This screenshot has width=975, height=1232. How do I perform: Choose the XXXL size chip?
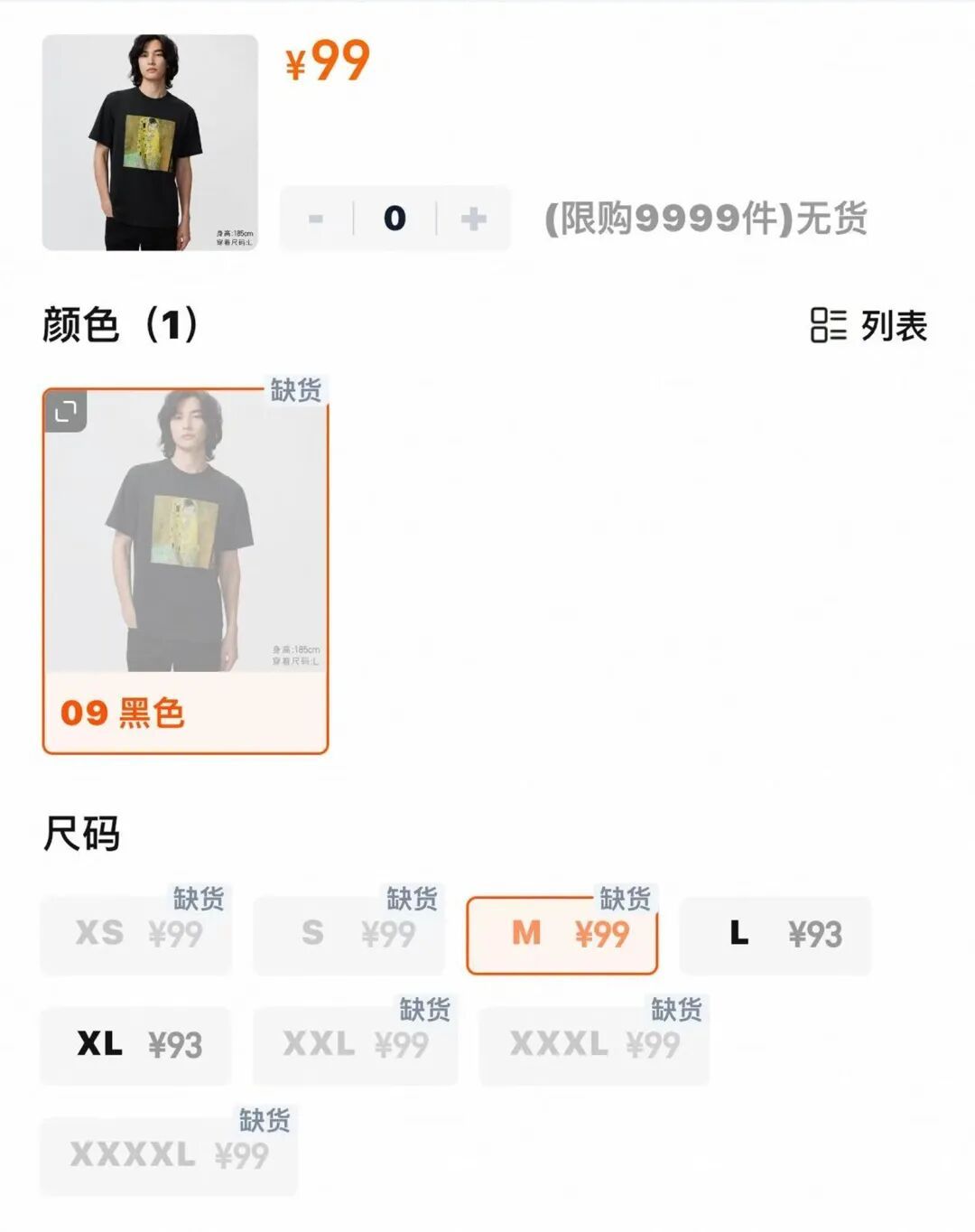pos(593,1045)
